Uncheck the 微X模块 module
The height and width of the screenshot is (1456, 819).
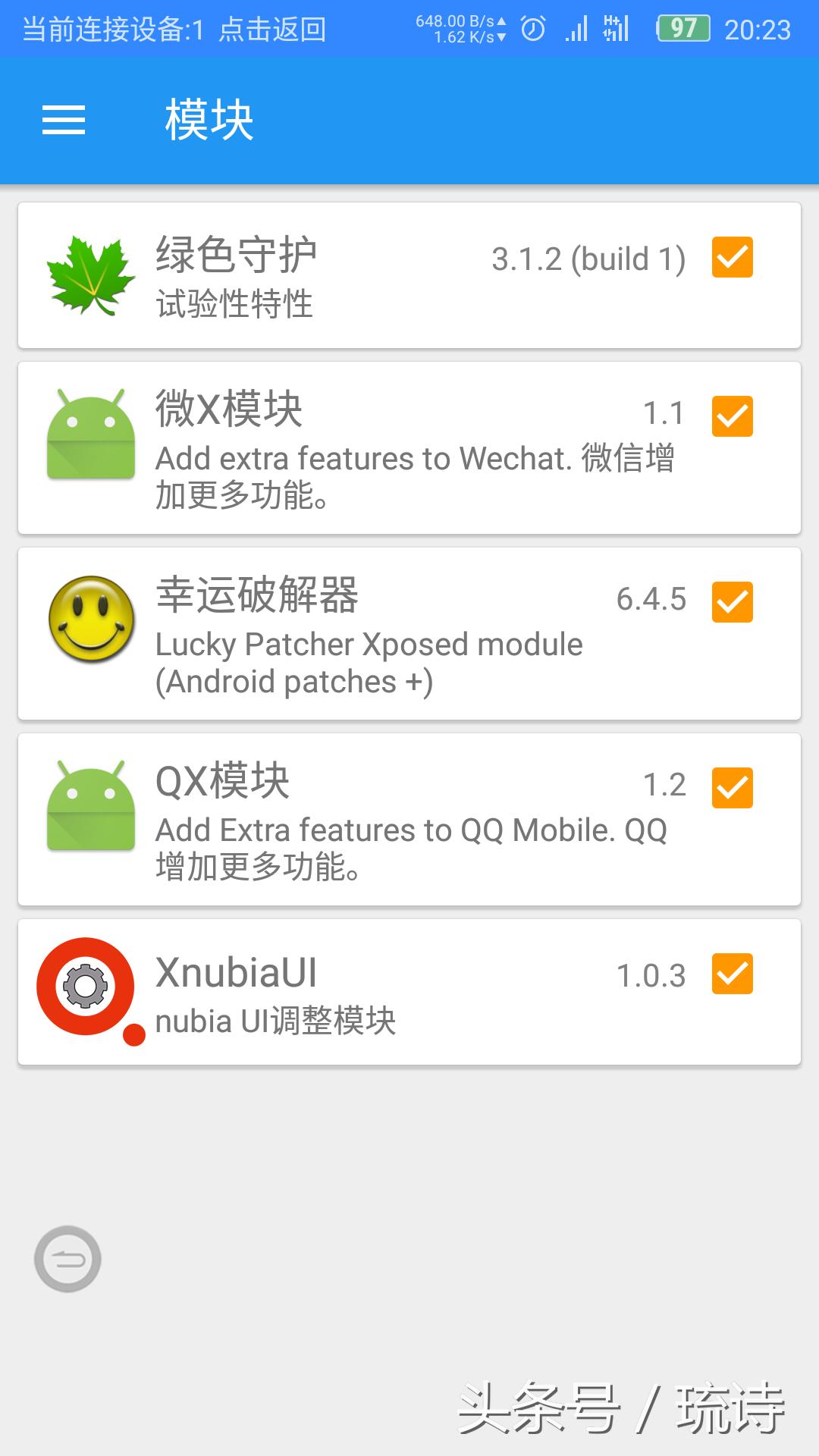click(x=731, y=416)
